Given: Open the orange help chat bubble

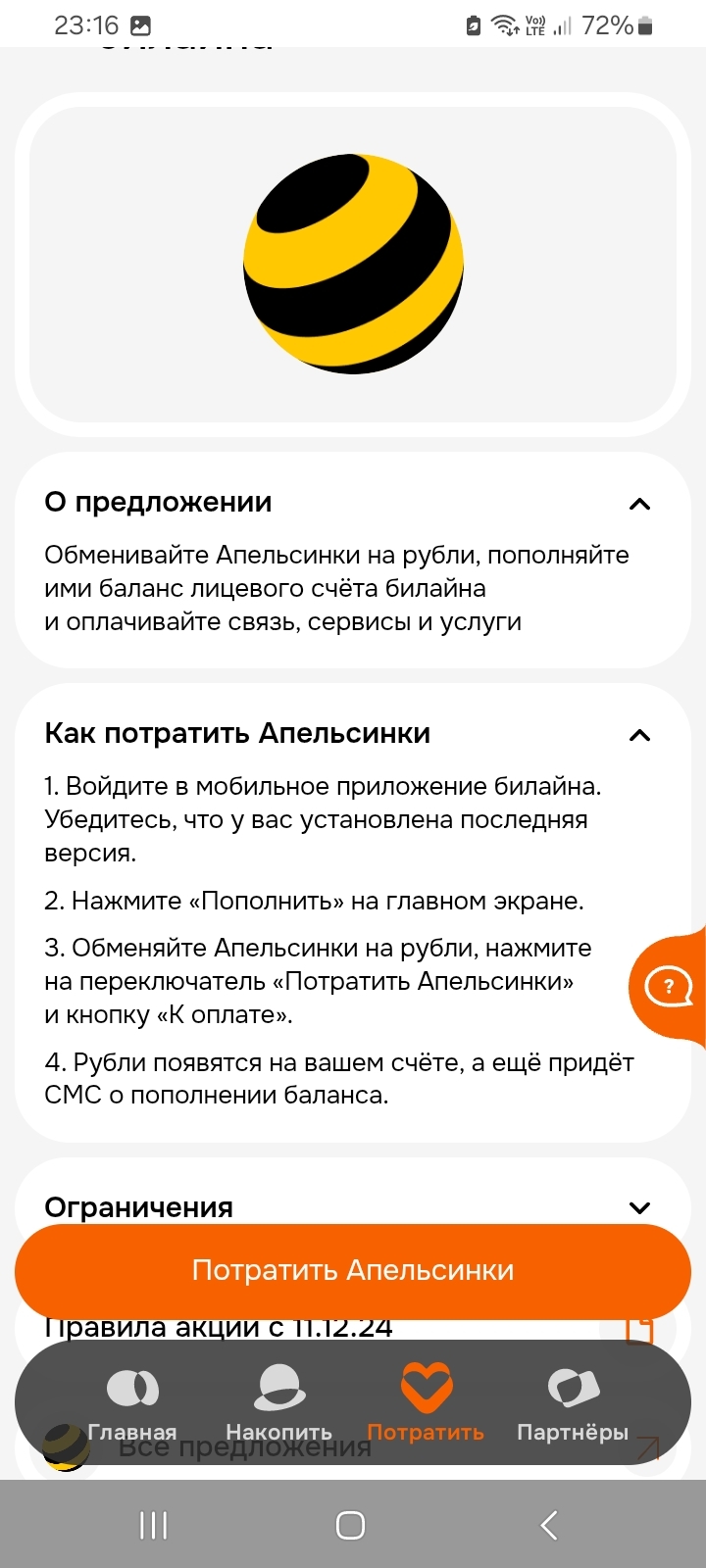Looking at the screenshot, I should 670,986.
